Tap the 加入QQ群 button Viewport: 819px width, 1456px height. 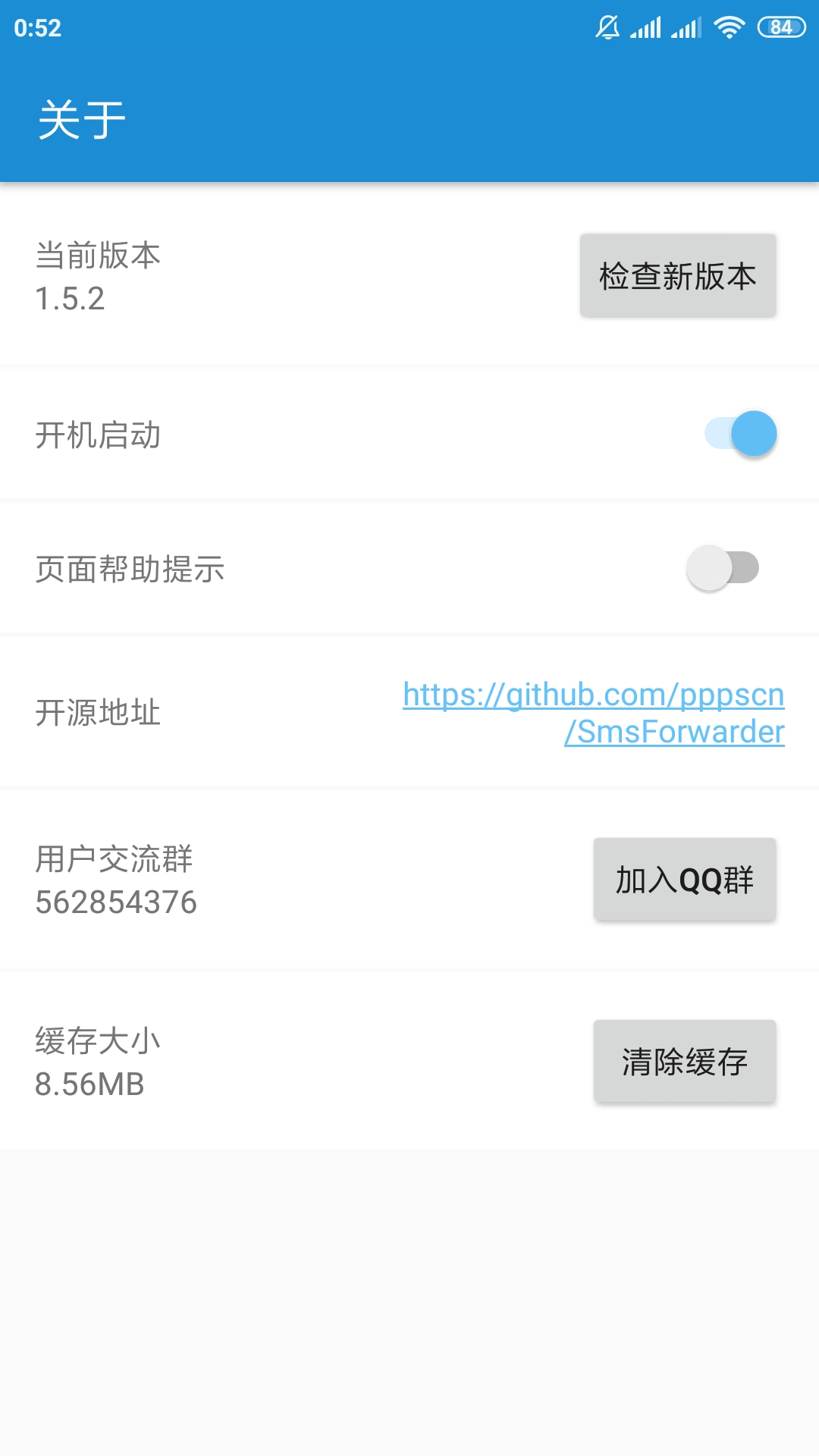[x=685, y=880]
